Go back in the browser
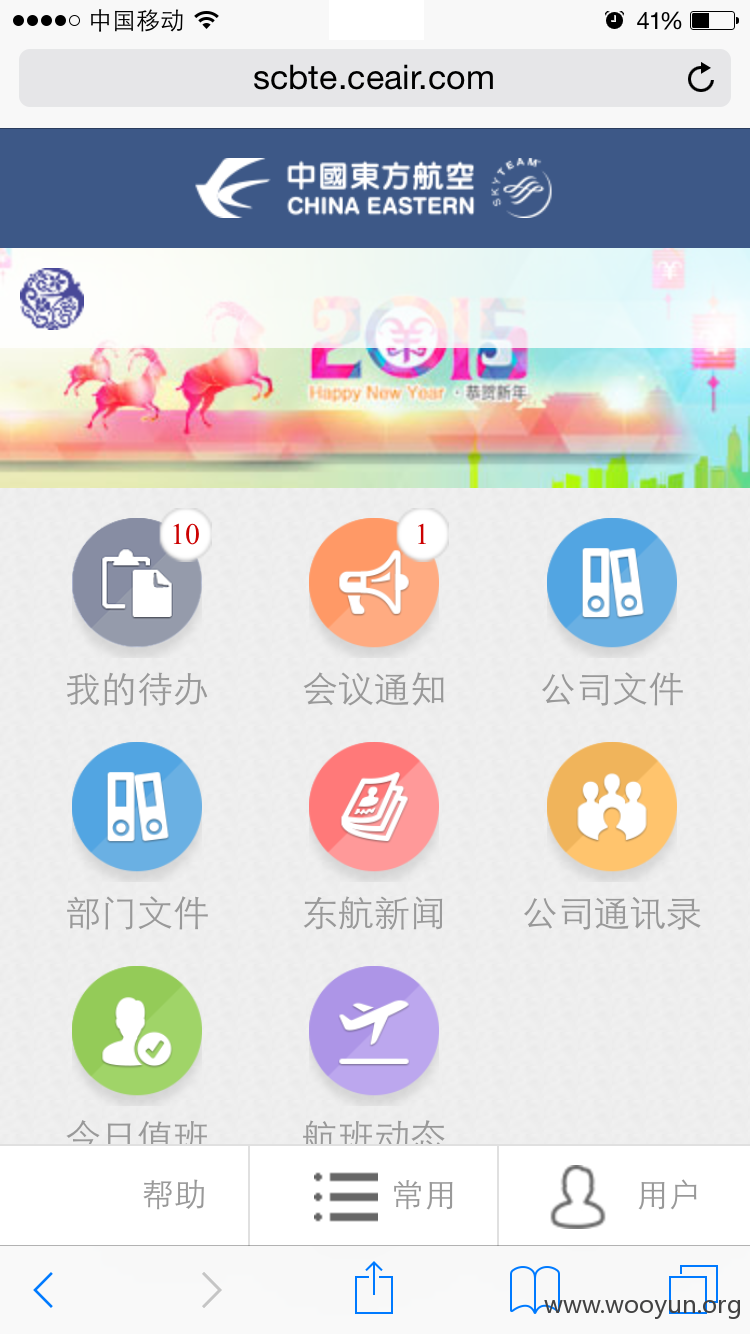Screen dimensions: 750x1334 (42, 1290)
